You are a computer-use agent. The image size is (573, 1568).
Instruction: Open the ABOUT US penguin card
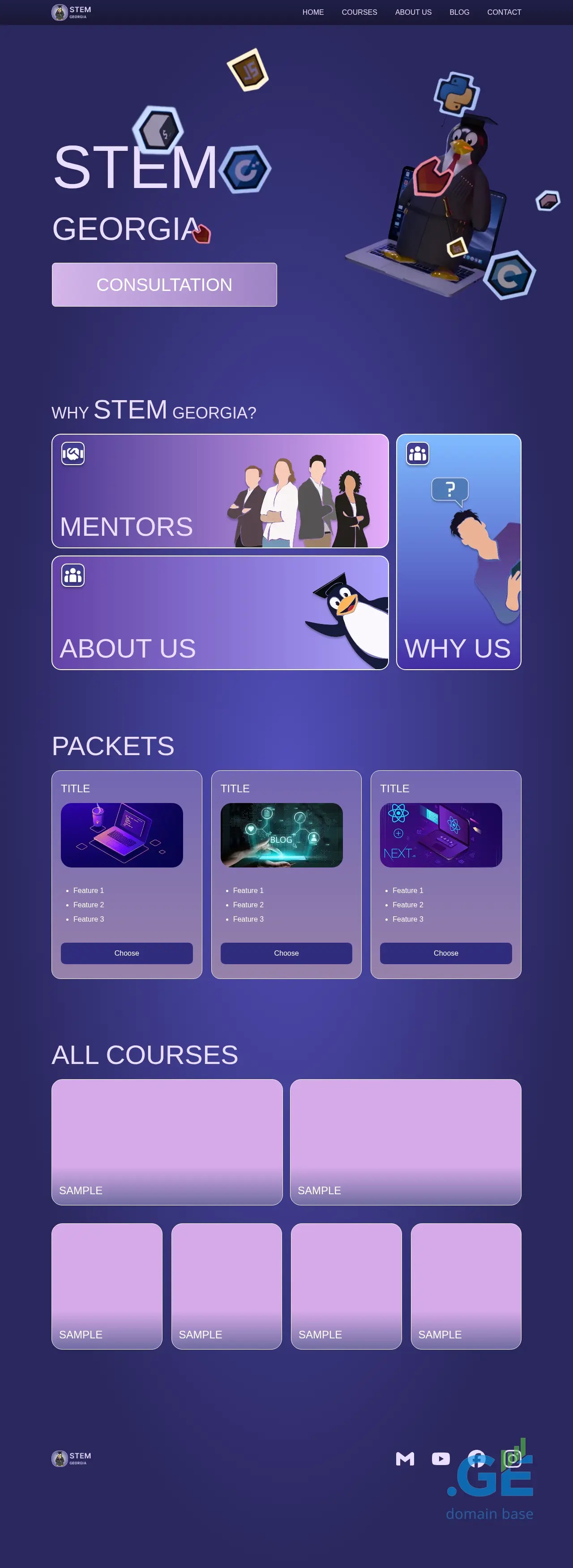(220, 612)
